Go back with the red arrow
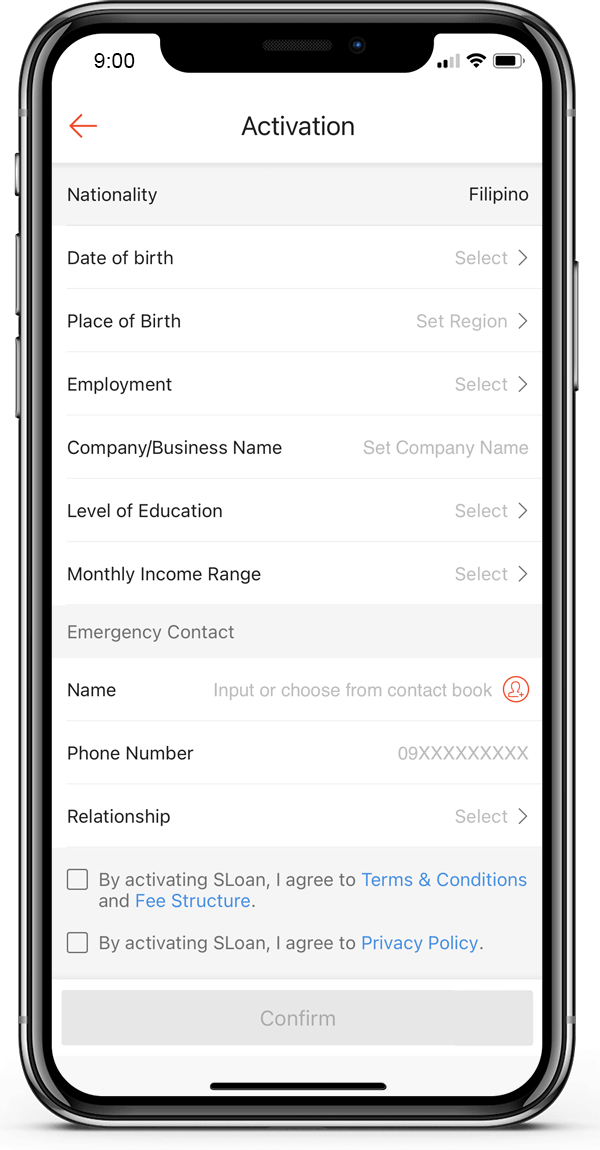 83,126
